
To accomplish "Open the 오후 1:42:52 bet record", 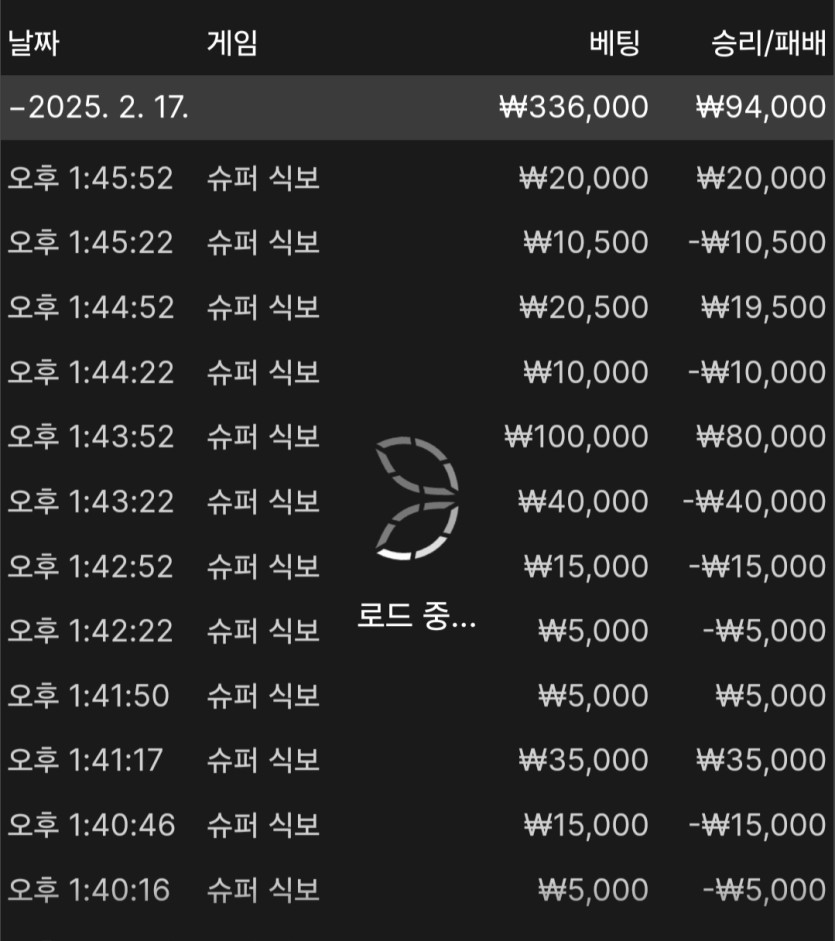I will [x=263, y=567].
